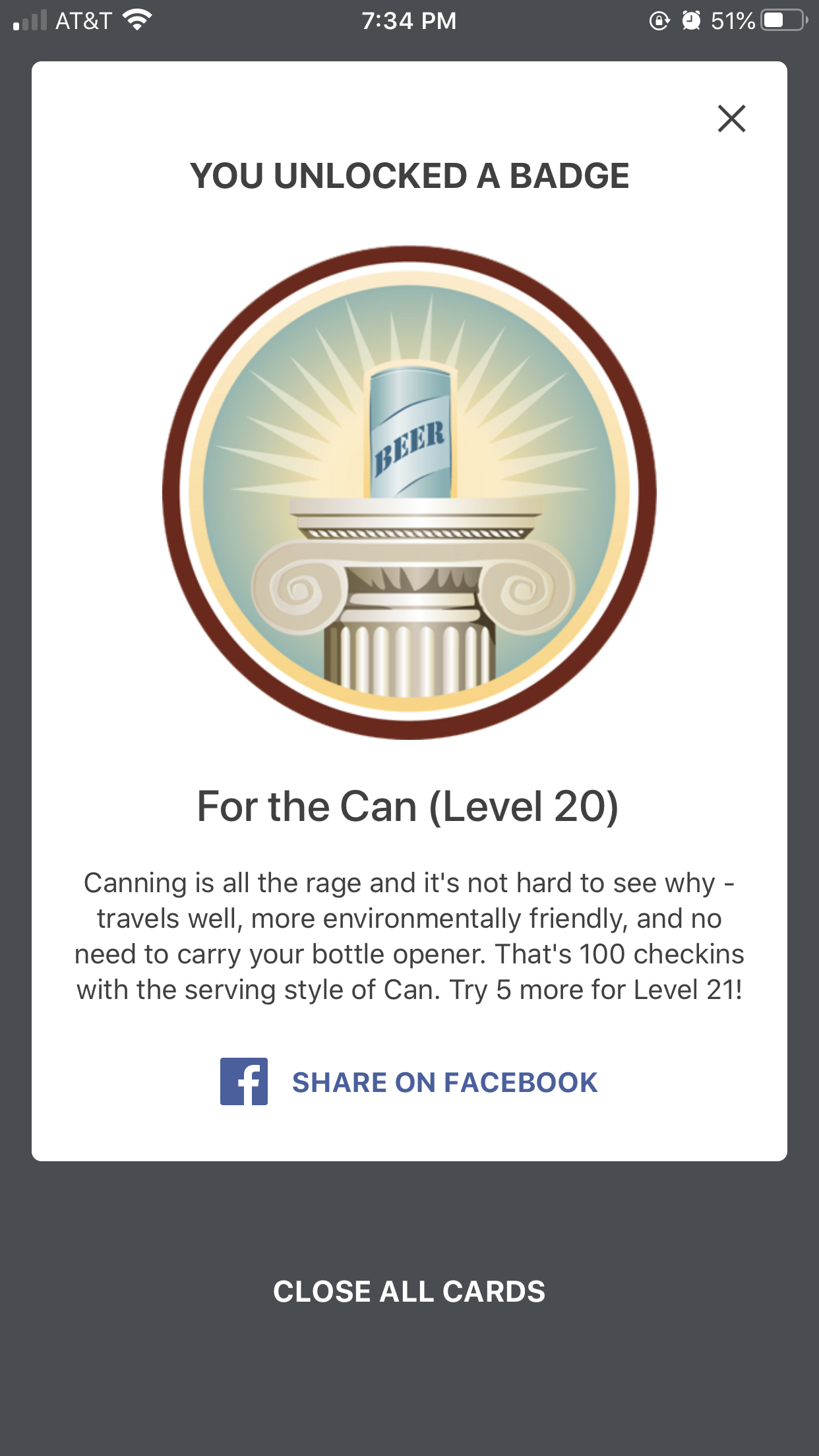
Task: Tap Close All Cards
Action: point(409,1291)
